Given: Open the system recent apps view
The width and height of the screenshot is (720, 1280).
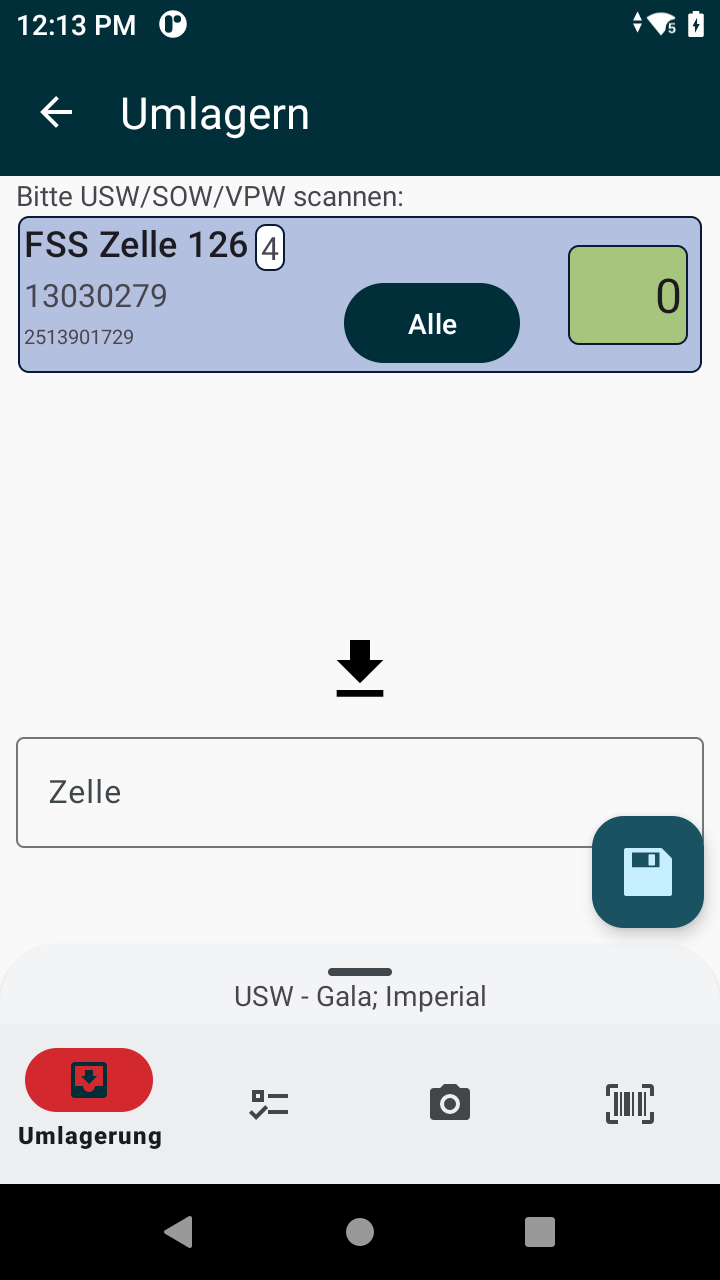Looking at the screenshot, I should click(x=540, y=1232).
